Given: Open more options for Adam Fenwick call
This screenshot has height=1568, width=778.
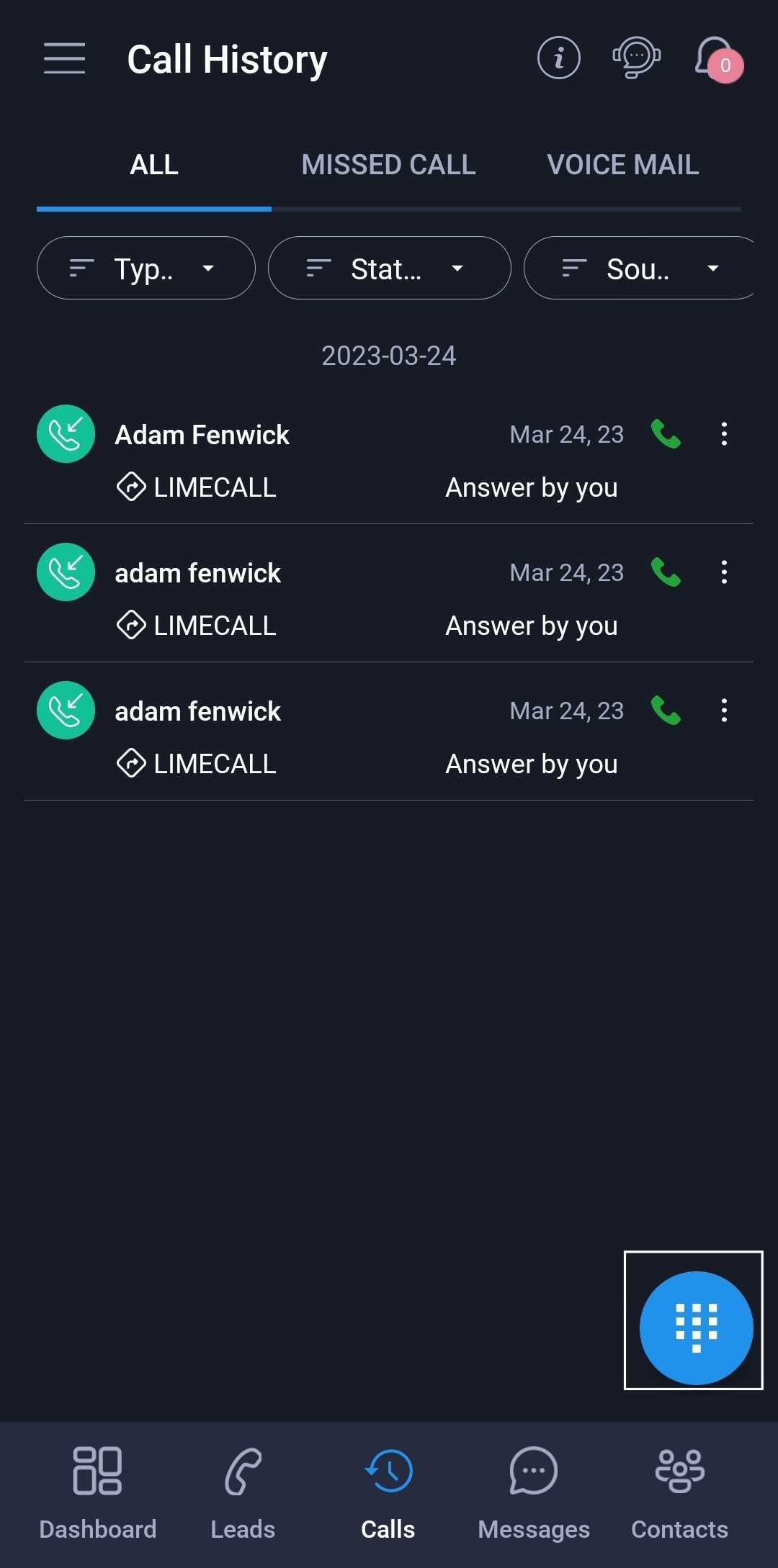Looking at the screenshot, I should click(x=724, y=434).
